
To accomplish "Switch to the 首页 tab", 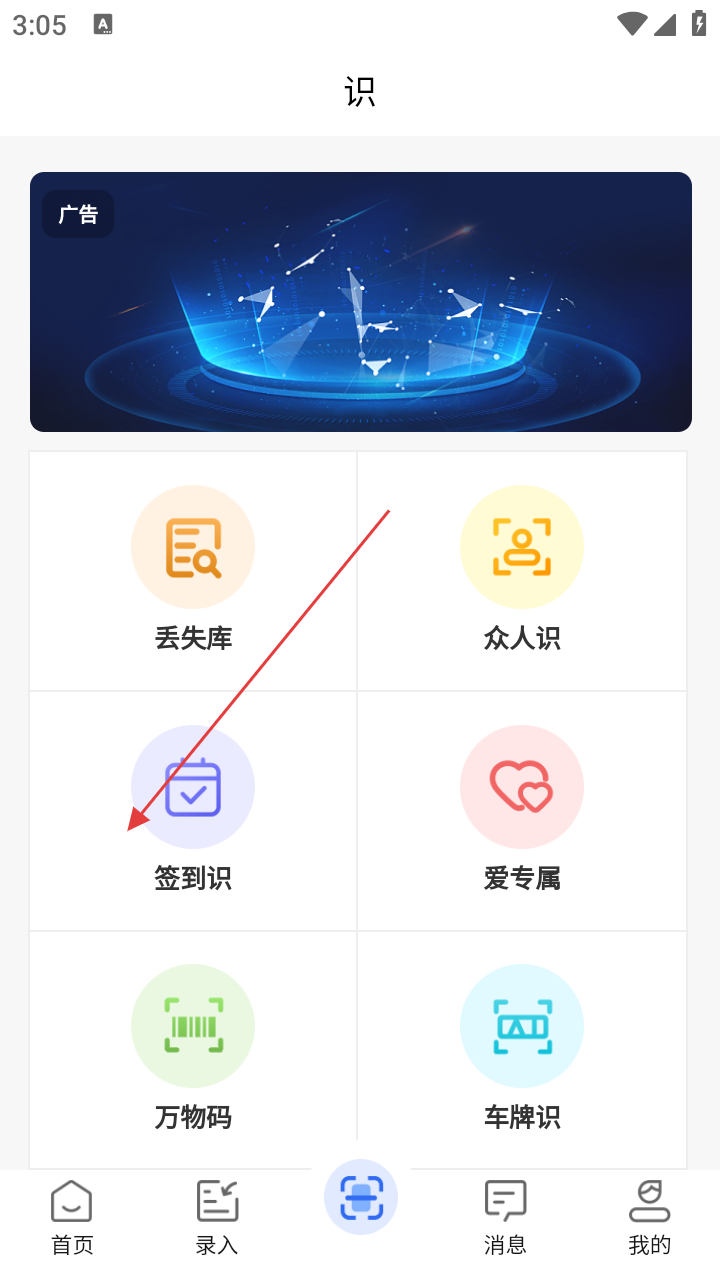I will point(72,1216).
